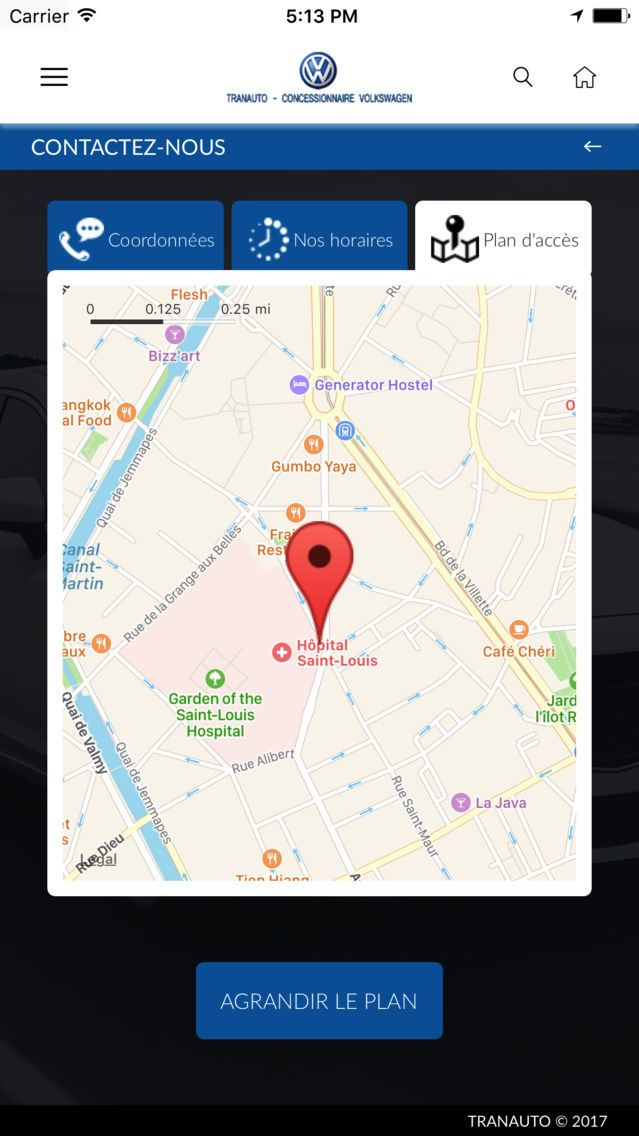Switch to the Coordonnées tab
This screenshot has height=1136, width=639.
coord(135,237)
